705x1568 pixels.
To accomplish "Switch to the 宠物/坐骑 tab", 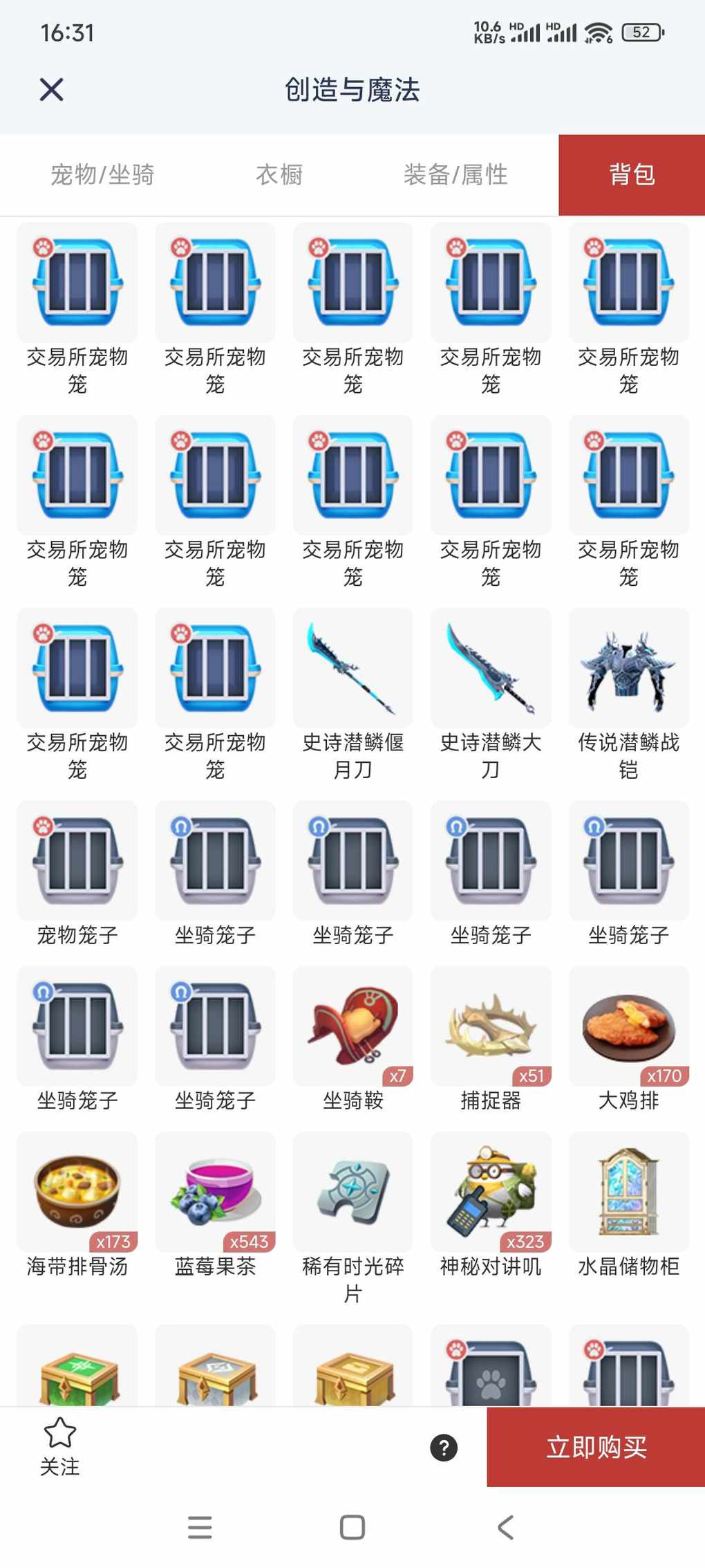I will (102, 175).
